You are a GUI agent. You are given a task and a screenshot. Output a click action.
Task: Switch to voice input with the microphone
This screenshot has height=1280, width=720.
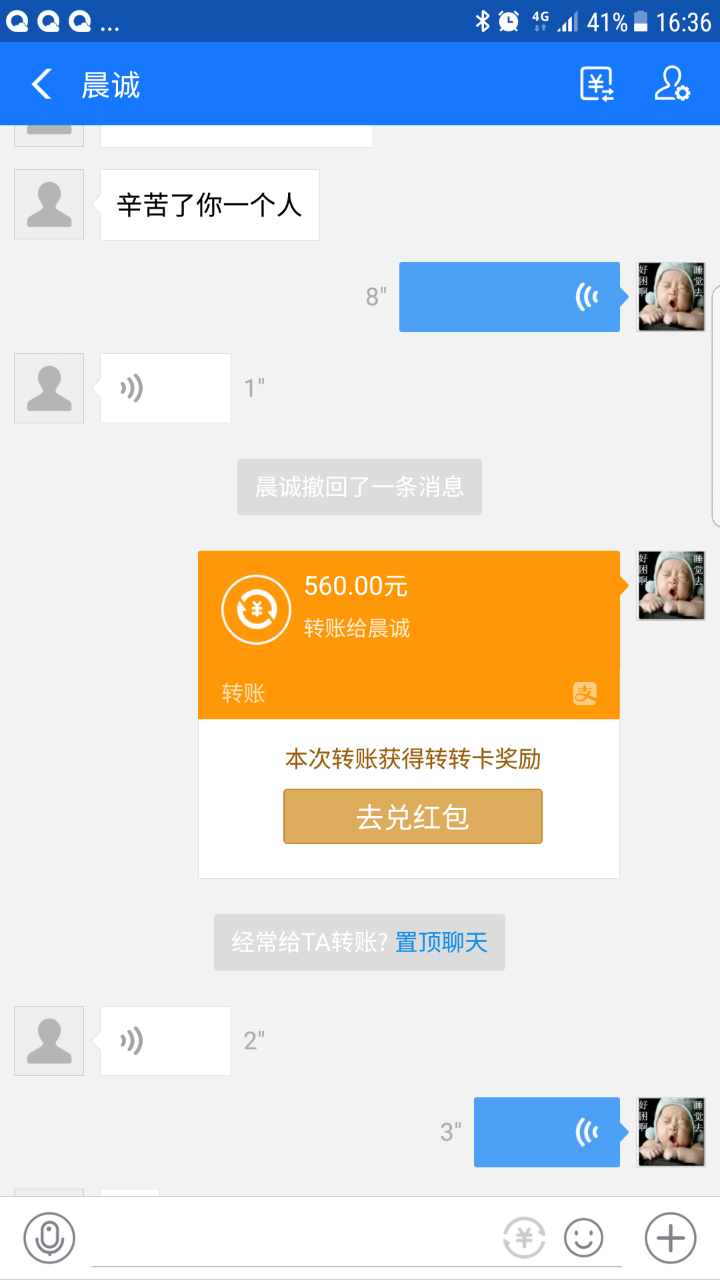49,1239
